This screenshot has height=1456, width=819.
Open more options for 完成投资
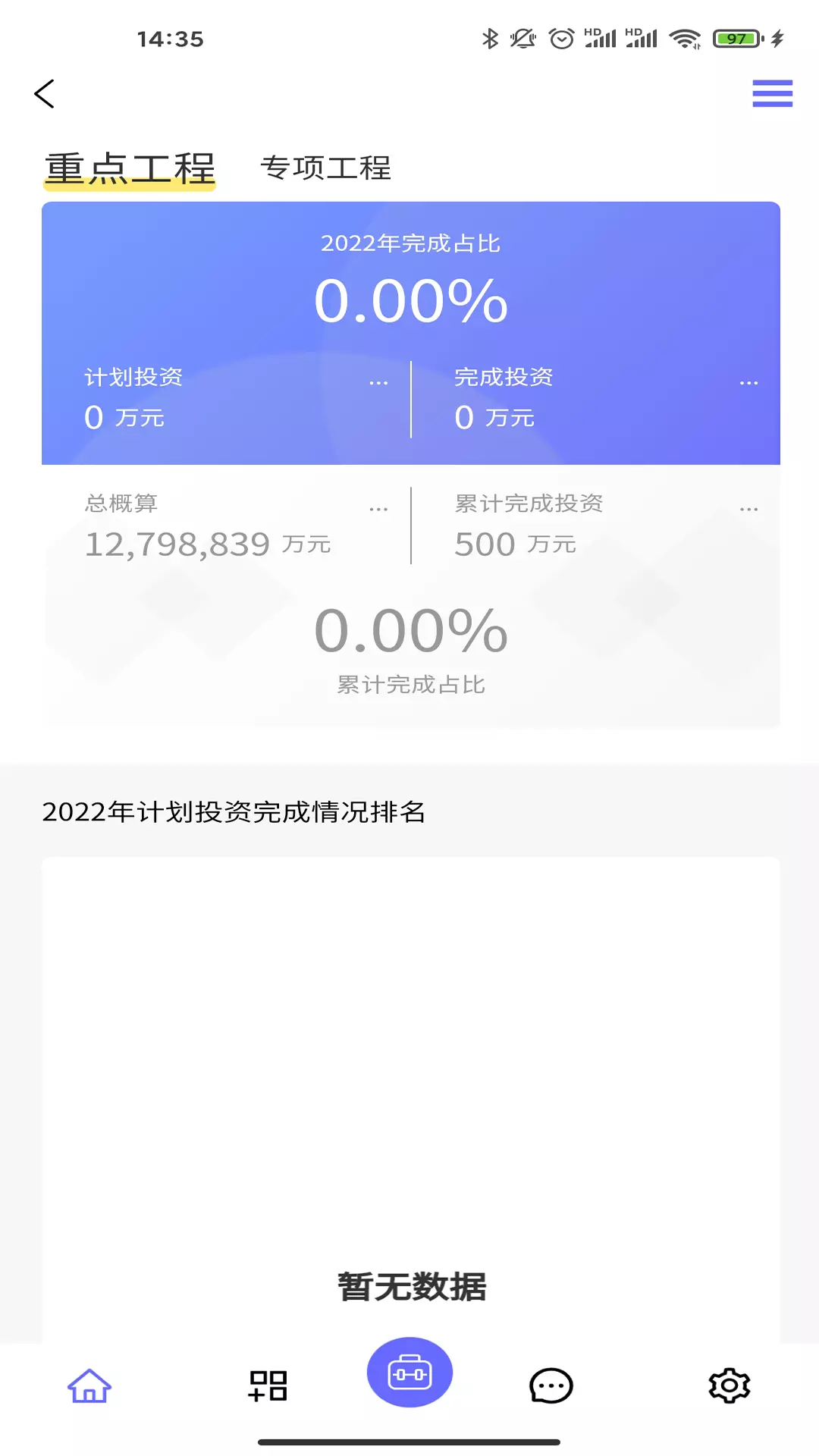tap(748, 383)
